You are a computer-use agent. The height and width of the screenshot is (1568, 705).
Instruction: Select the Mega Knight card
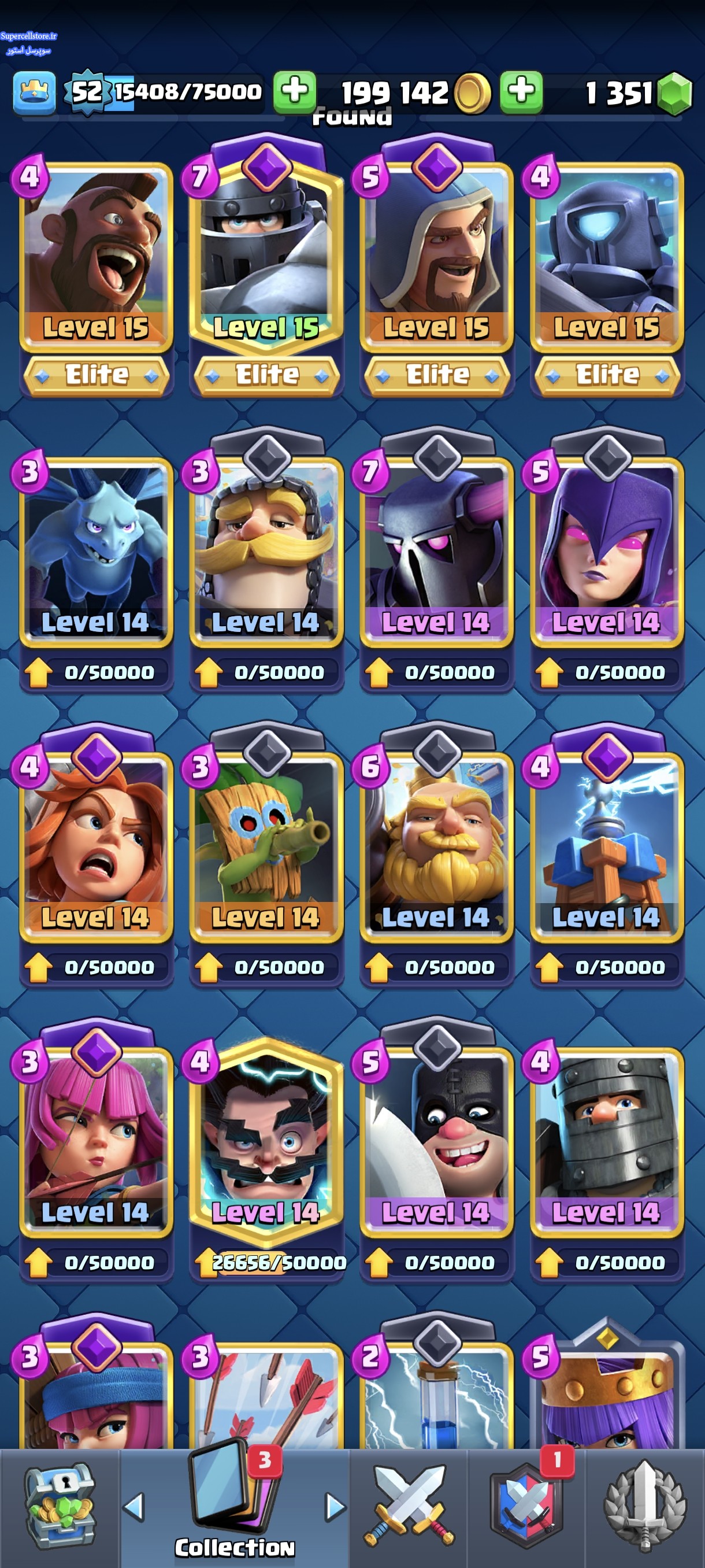click(266, 256)
